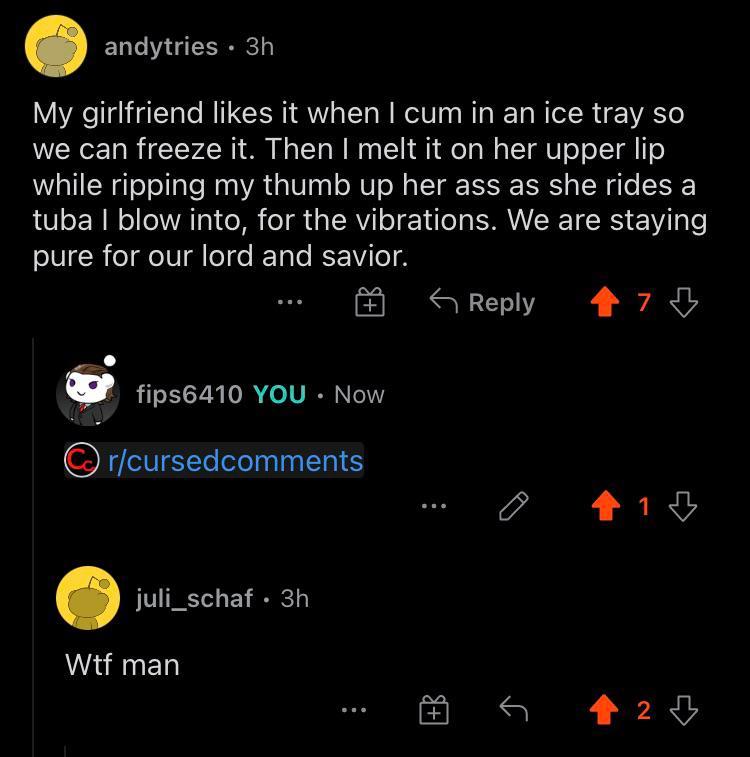The image size is (750, 757).
Task: Upvote andytries' comment
Action: click(605, 302)
